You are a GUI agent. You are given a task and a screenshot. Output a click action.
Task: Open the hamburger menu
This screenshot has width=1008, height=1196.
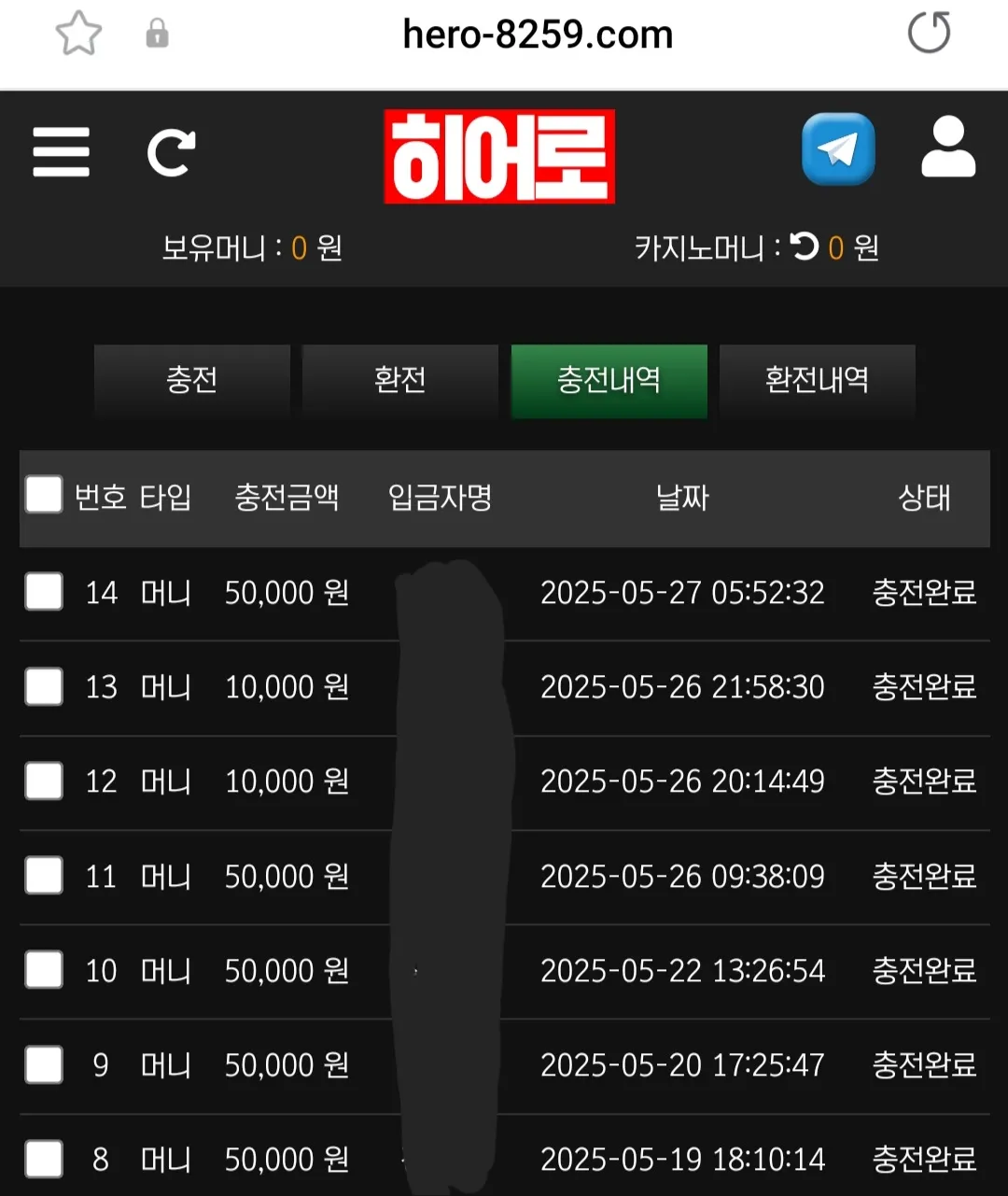point(62,151)
